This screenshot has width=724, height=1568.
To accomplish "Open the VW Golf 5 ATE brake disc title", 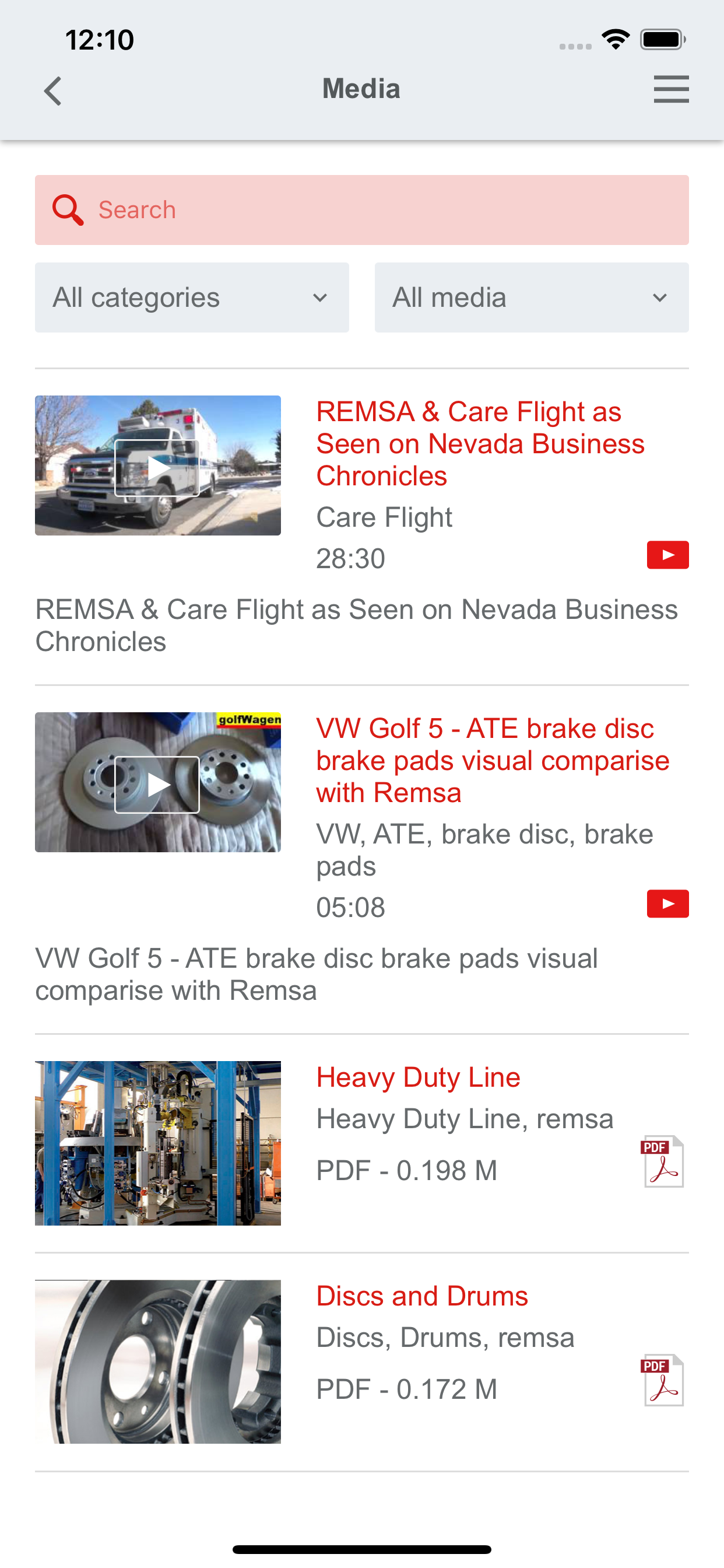I will click(x=492, y=760).
